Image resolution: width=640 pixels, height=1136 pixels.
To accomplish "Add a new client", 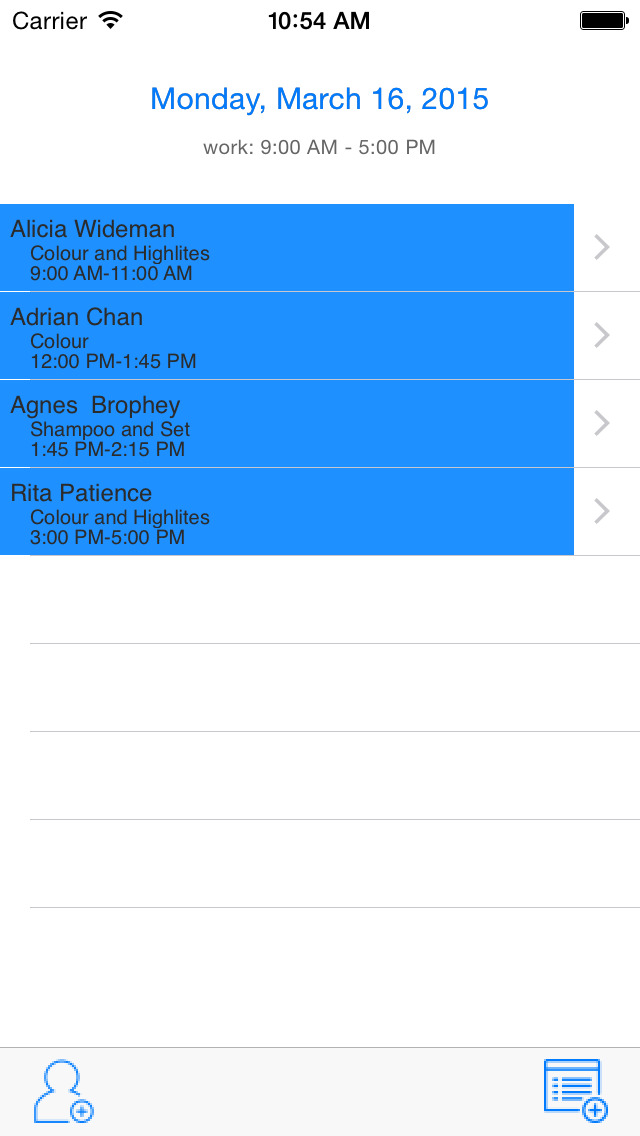I will (x=63, y=1091).
